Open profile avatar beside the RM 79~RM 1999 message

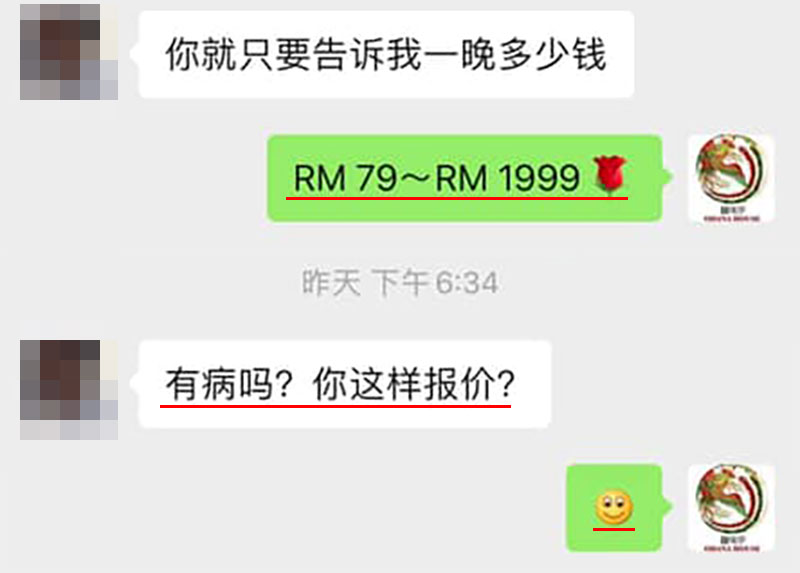[729, 179]
